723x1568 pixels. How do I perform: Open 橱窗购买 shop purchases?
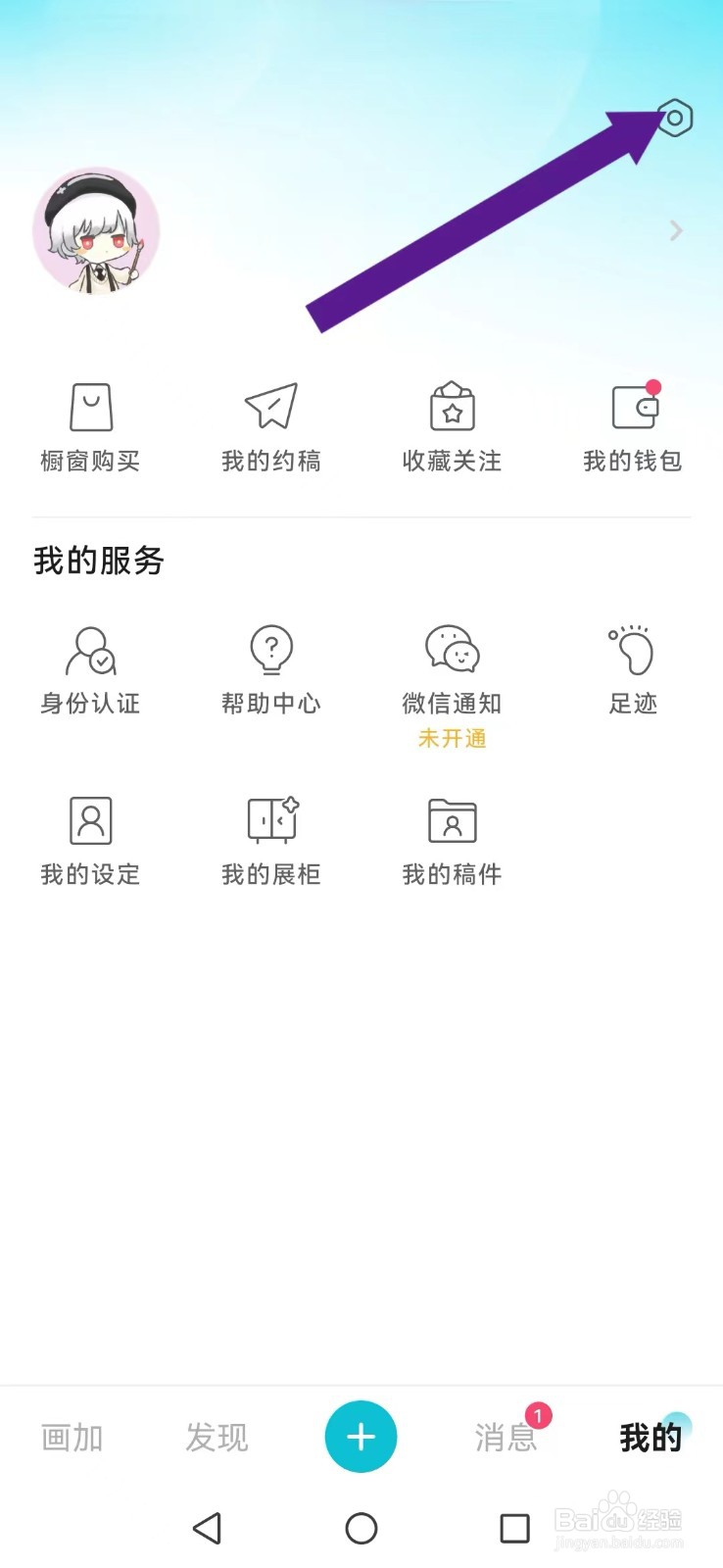pyautogui.click(x=90, y=427)
